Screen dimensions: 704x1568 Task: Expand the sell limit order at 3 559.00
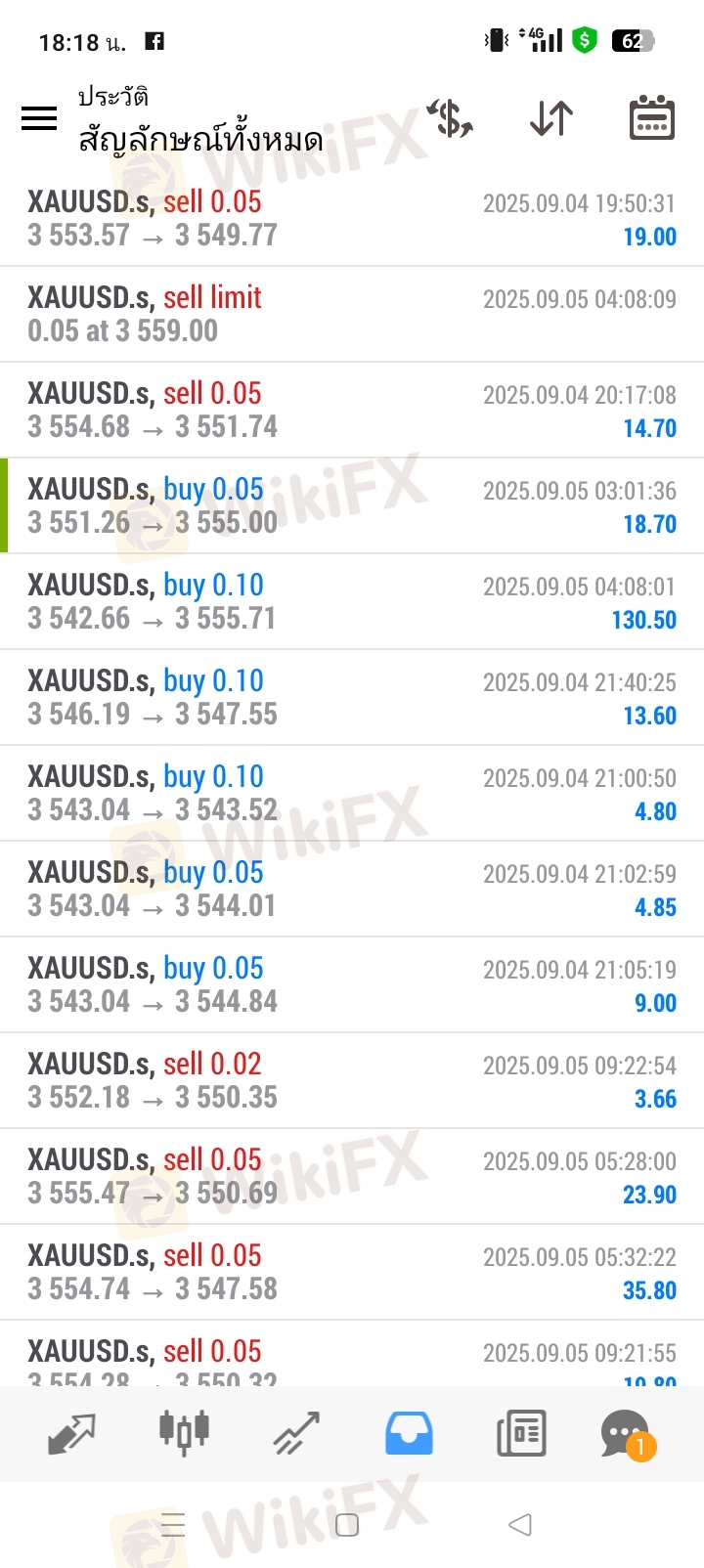coord(352,315)
